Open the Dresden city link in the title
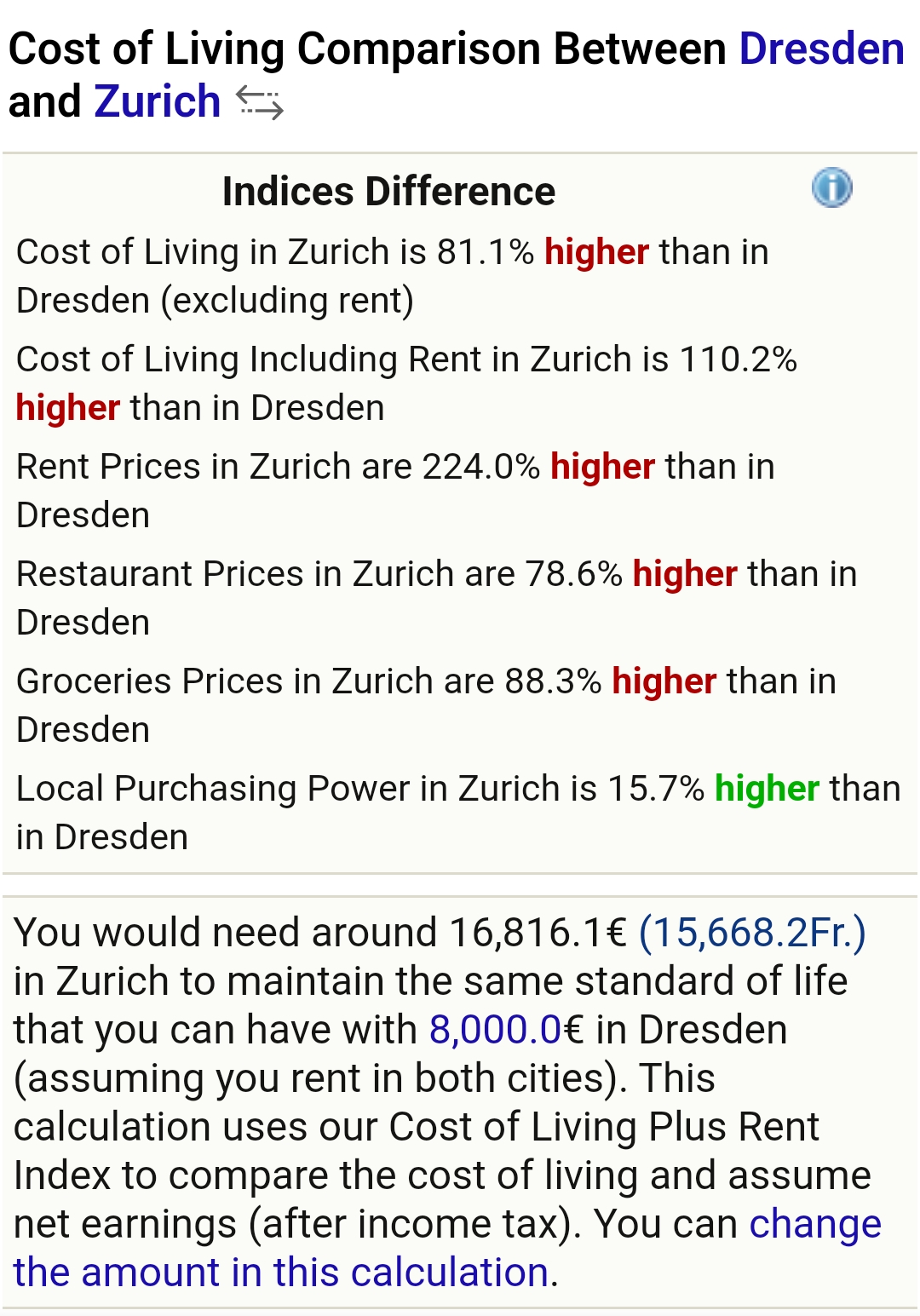 pyautogui.click(x=820, y=49)
